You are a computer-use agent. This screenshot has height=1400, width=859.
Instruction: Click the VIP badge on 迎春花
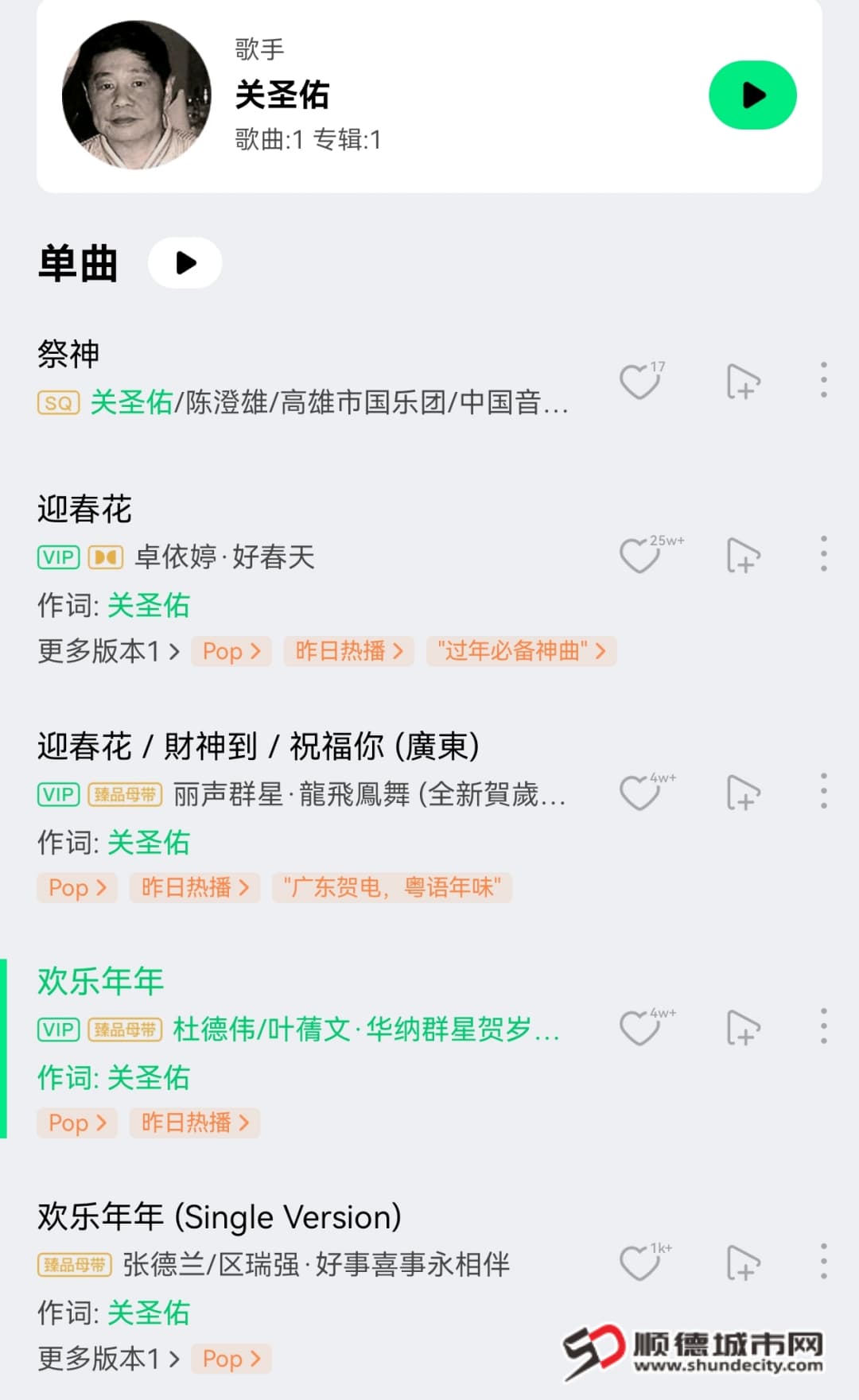click(x=56, y=557)
